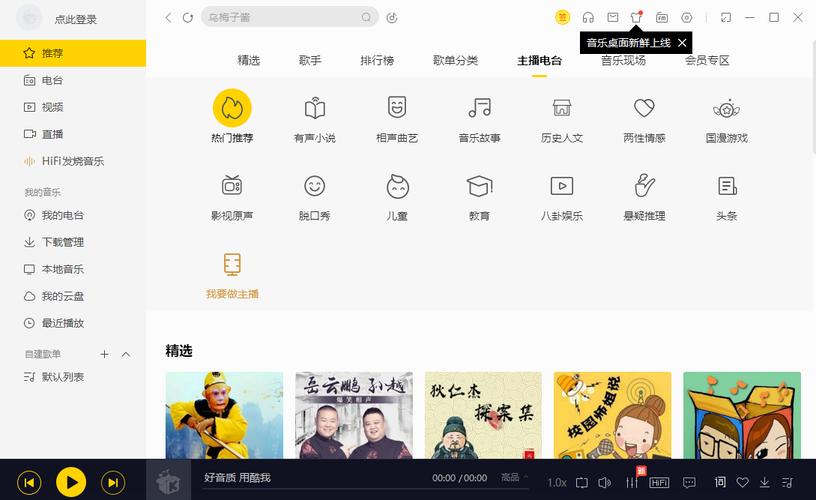Play the current track
The height and width of the screenshot is (500, 816).
pos(70,482)
